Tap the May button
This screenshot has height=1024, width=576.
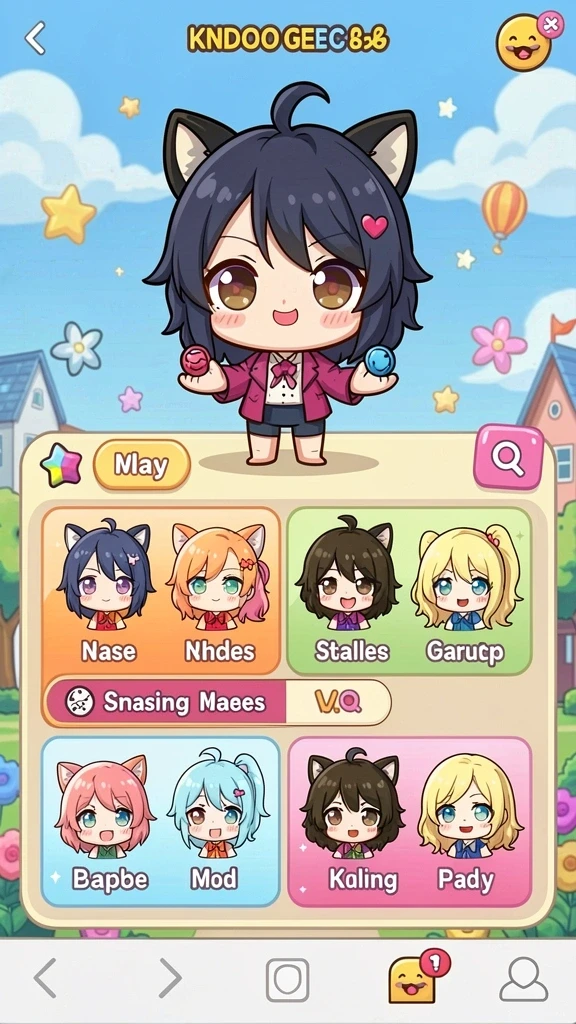pyautogui.click(x=142, y=465)
